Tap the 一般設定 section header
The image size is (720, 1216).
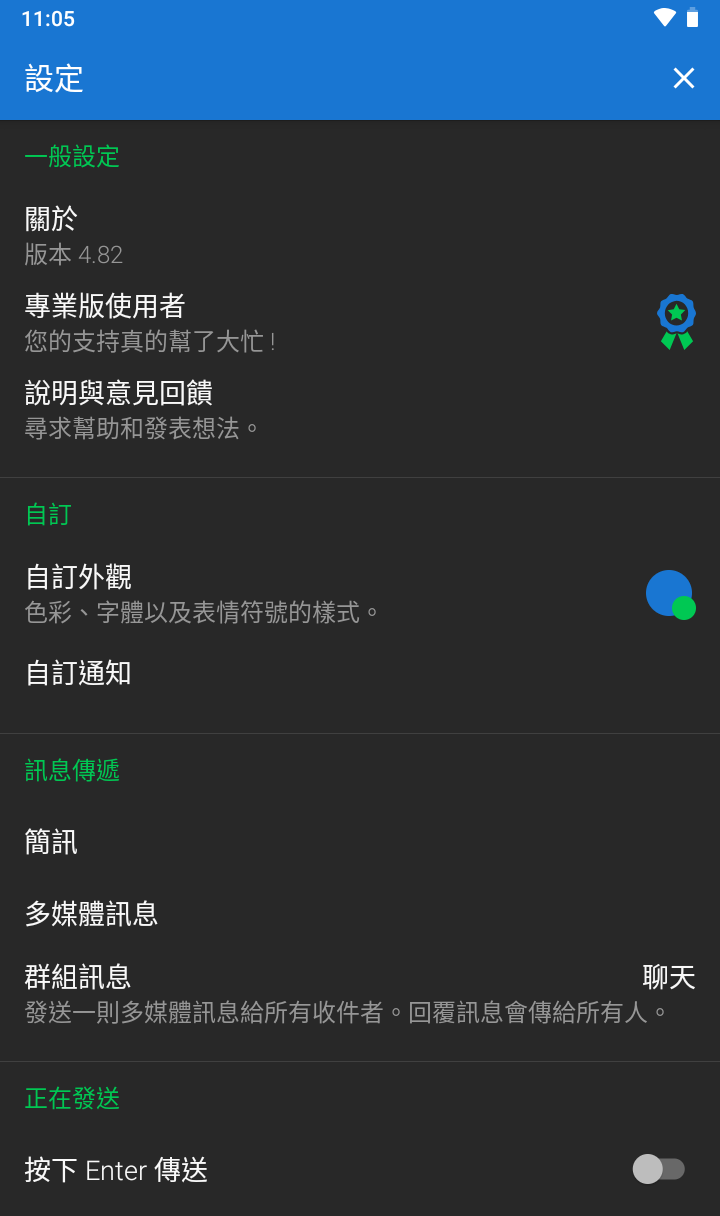point(71,156)
